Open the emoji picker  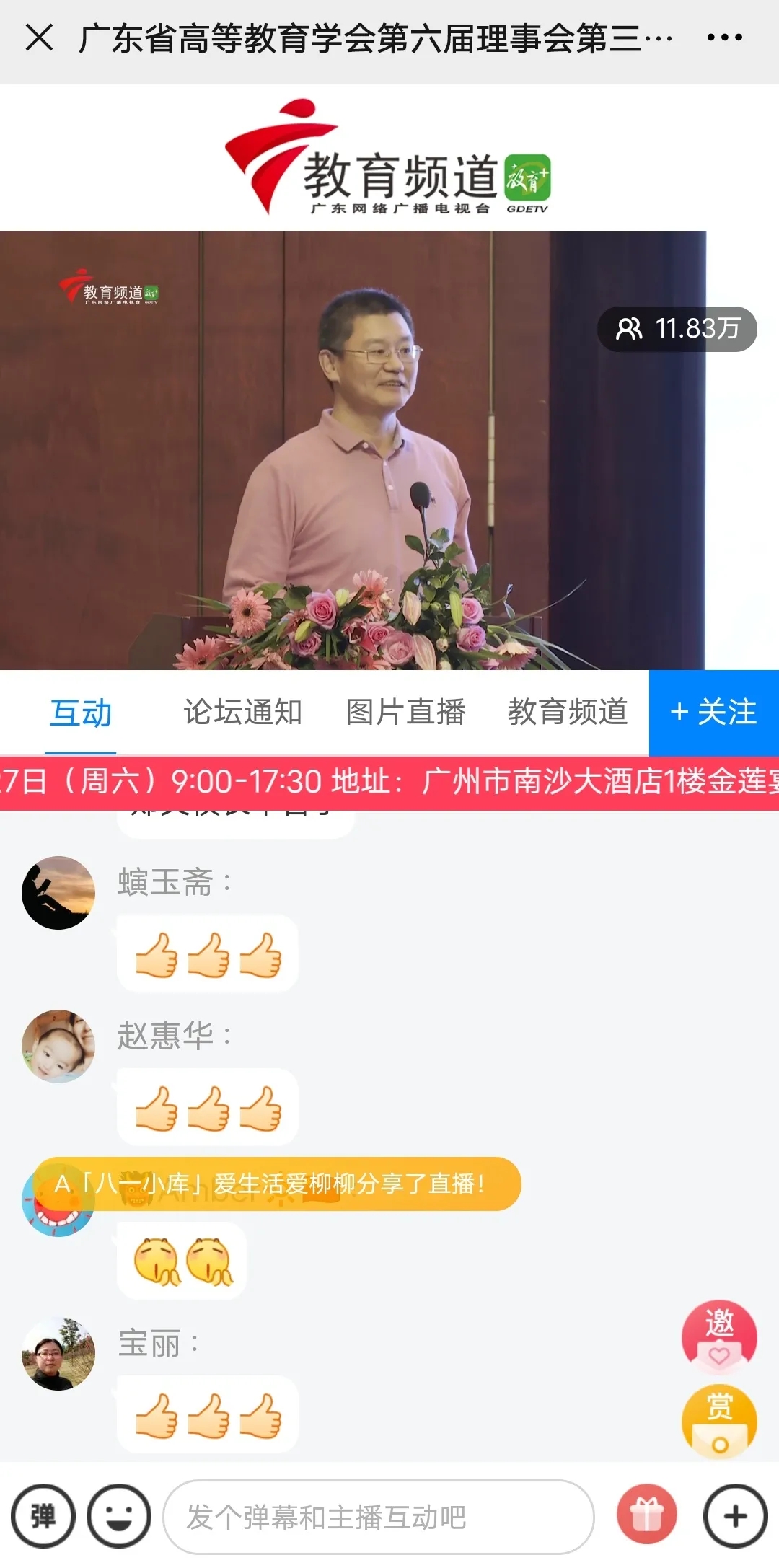click(119, 1516)
